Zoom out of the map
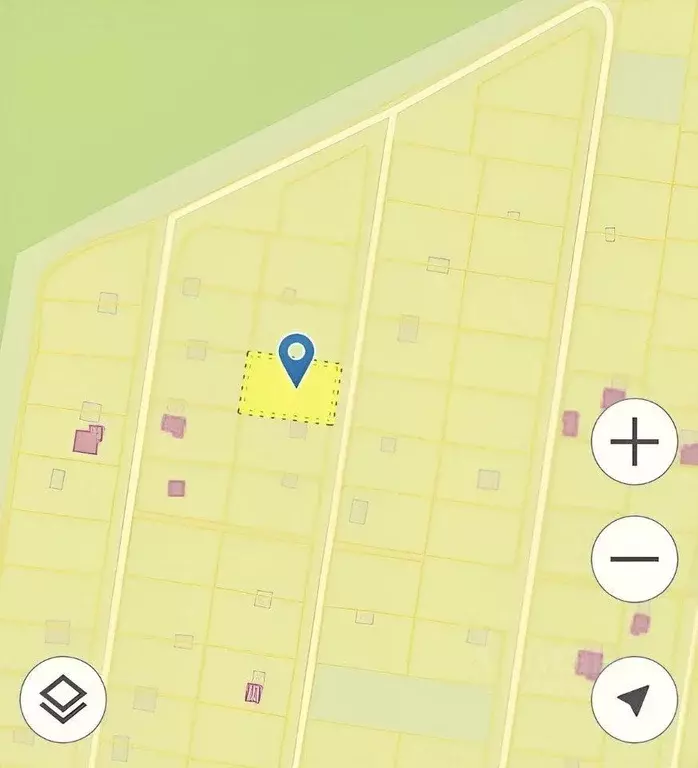Image resolution: width=698 pixels, height=768 pixels. coord(635,559)
